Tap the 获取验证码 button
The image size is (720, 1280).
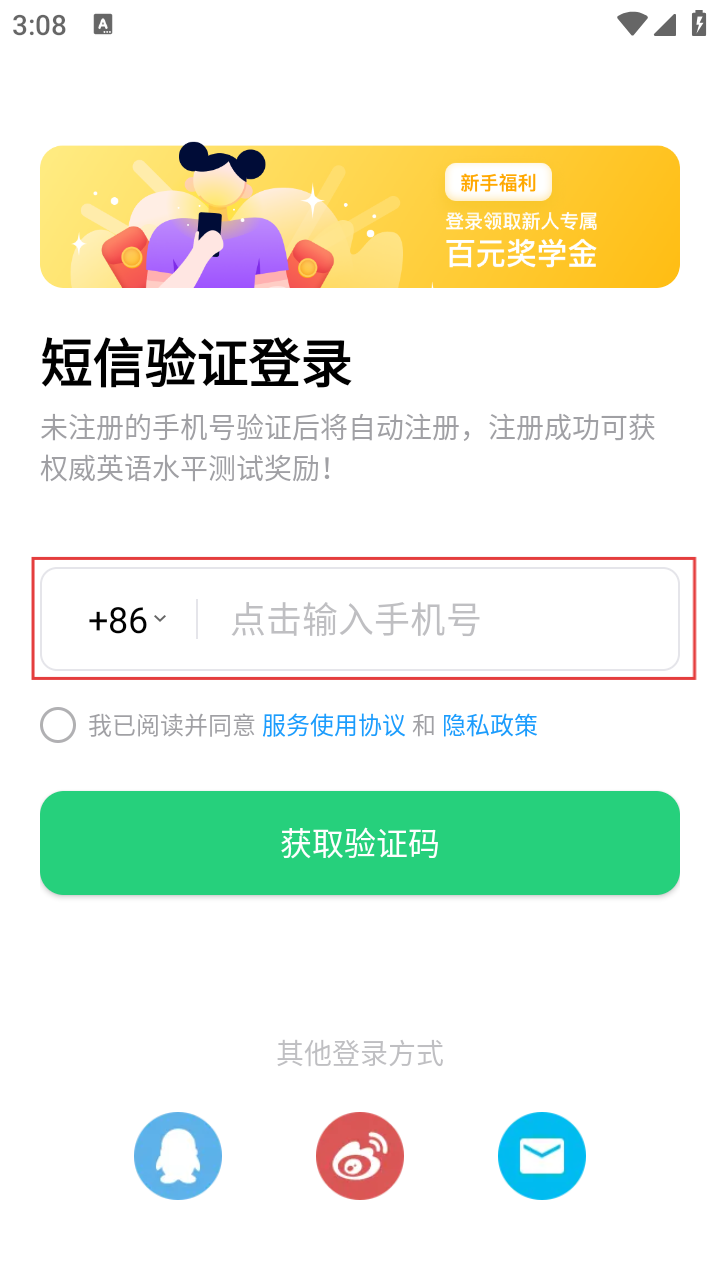click(x=360, y=843)
